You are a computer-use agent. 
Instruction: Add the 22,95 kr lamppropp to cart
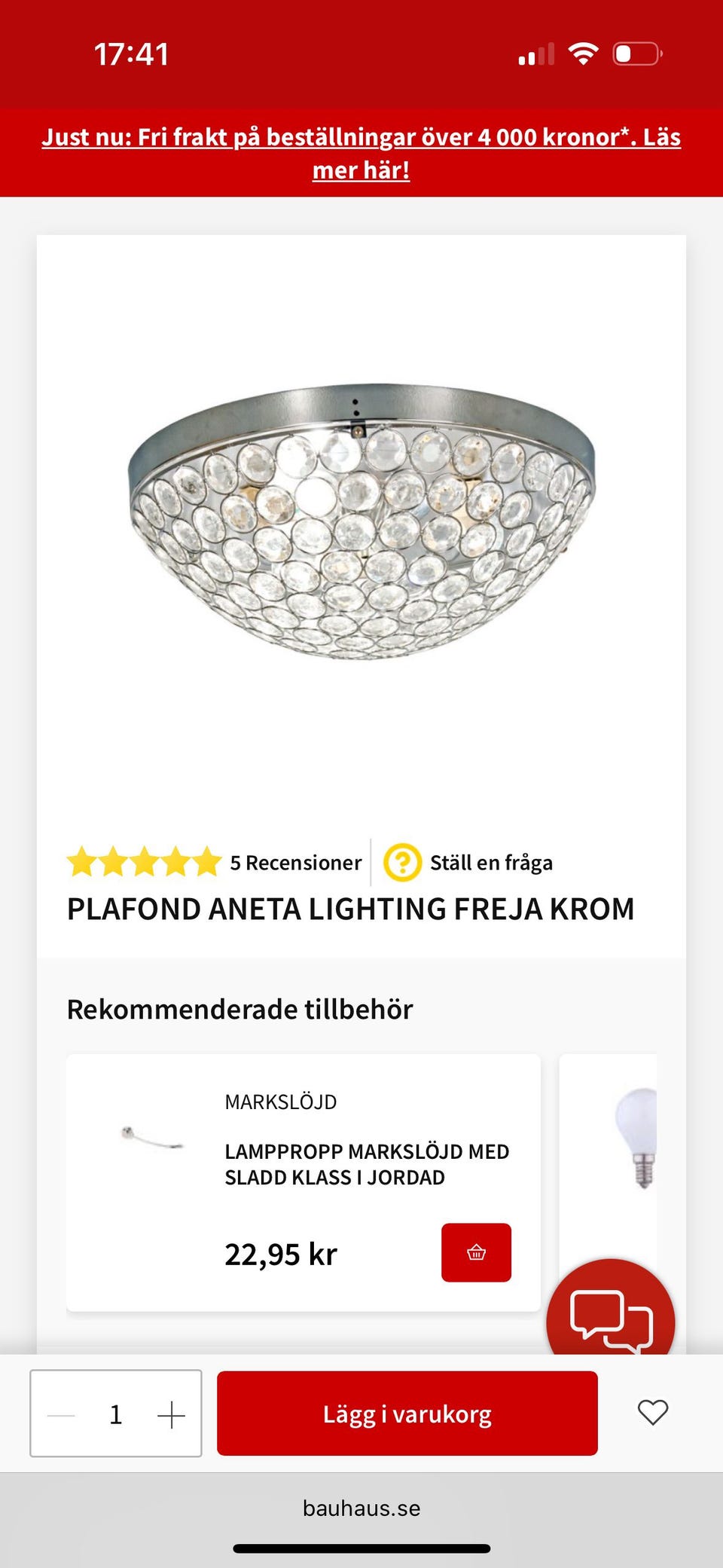click(x=476, y=1252)
